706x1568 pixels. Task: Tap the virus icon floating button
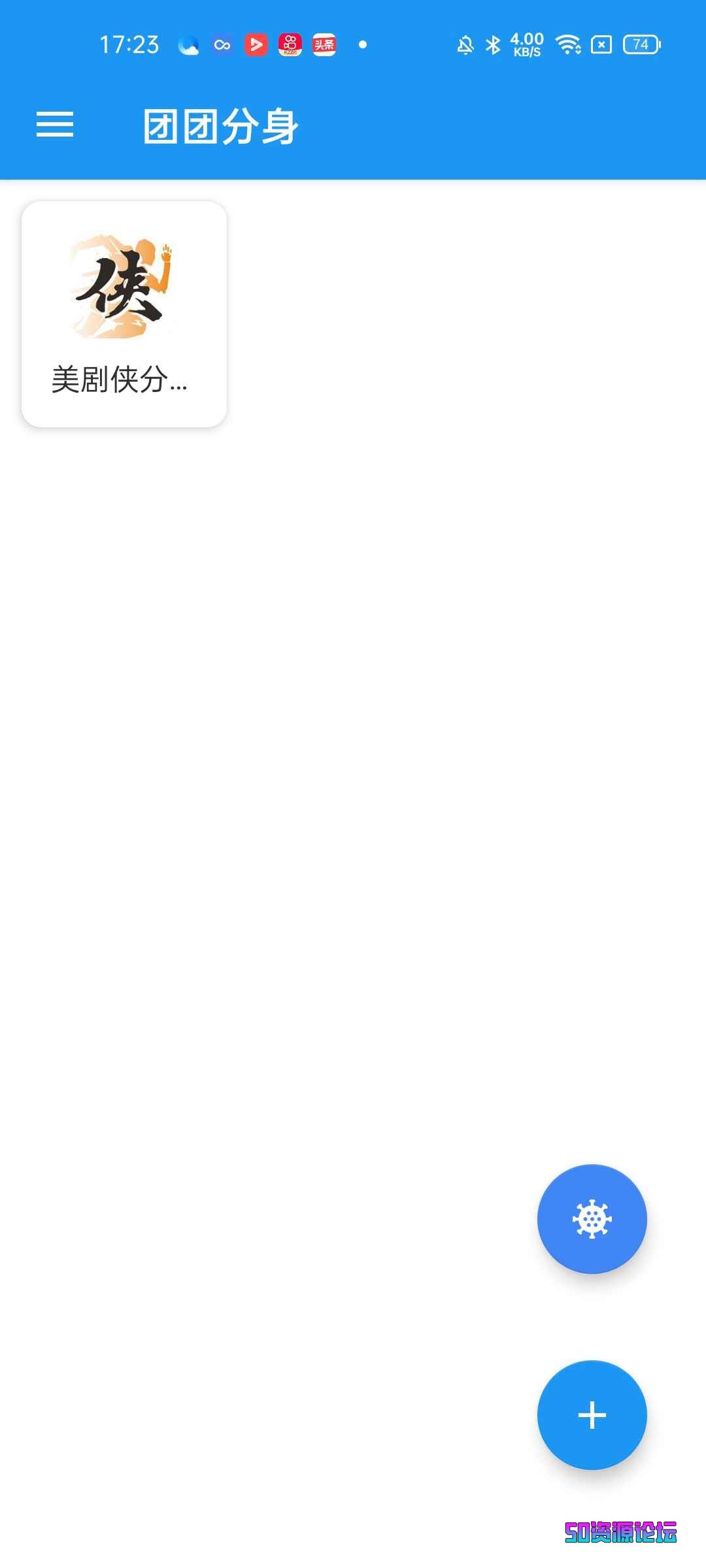click(592, 1218)
